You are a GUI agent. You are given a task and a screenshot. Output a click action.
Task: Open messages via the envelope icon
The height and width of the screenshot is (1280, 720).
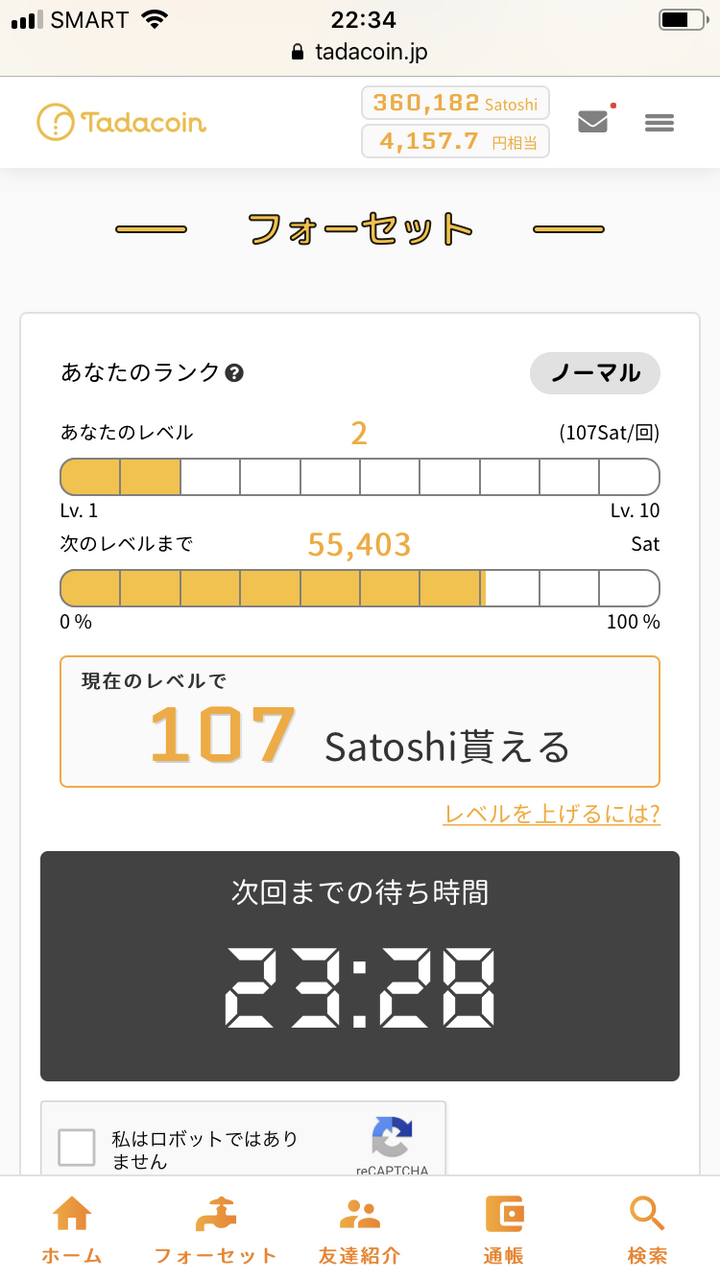593,121
